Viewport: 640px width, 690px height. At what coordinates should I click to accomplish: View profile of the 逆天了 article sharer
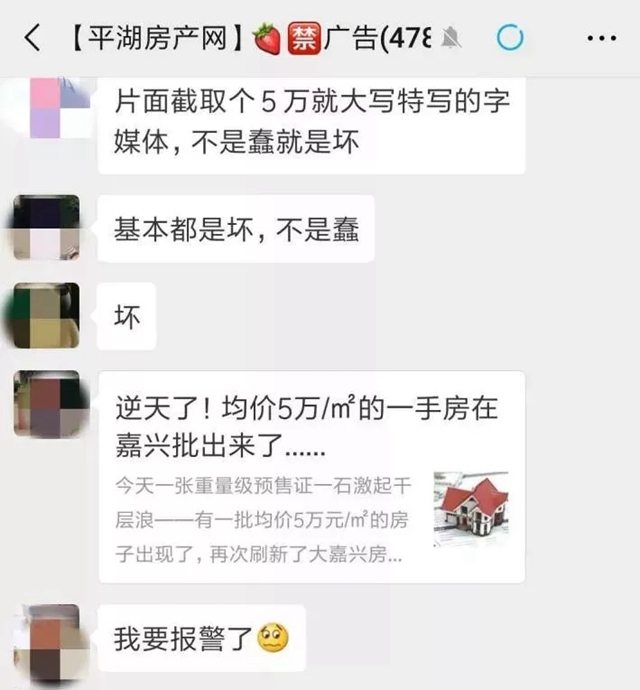(46, 404)
